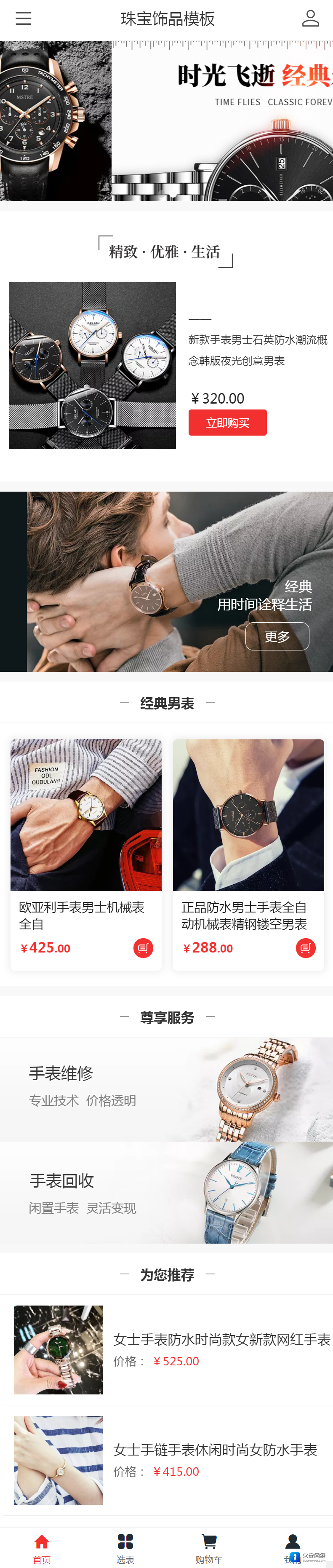Switch to the 购物车 tab
Viewport: 333px width, 1568px height.
click(208, 1549)
